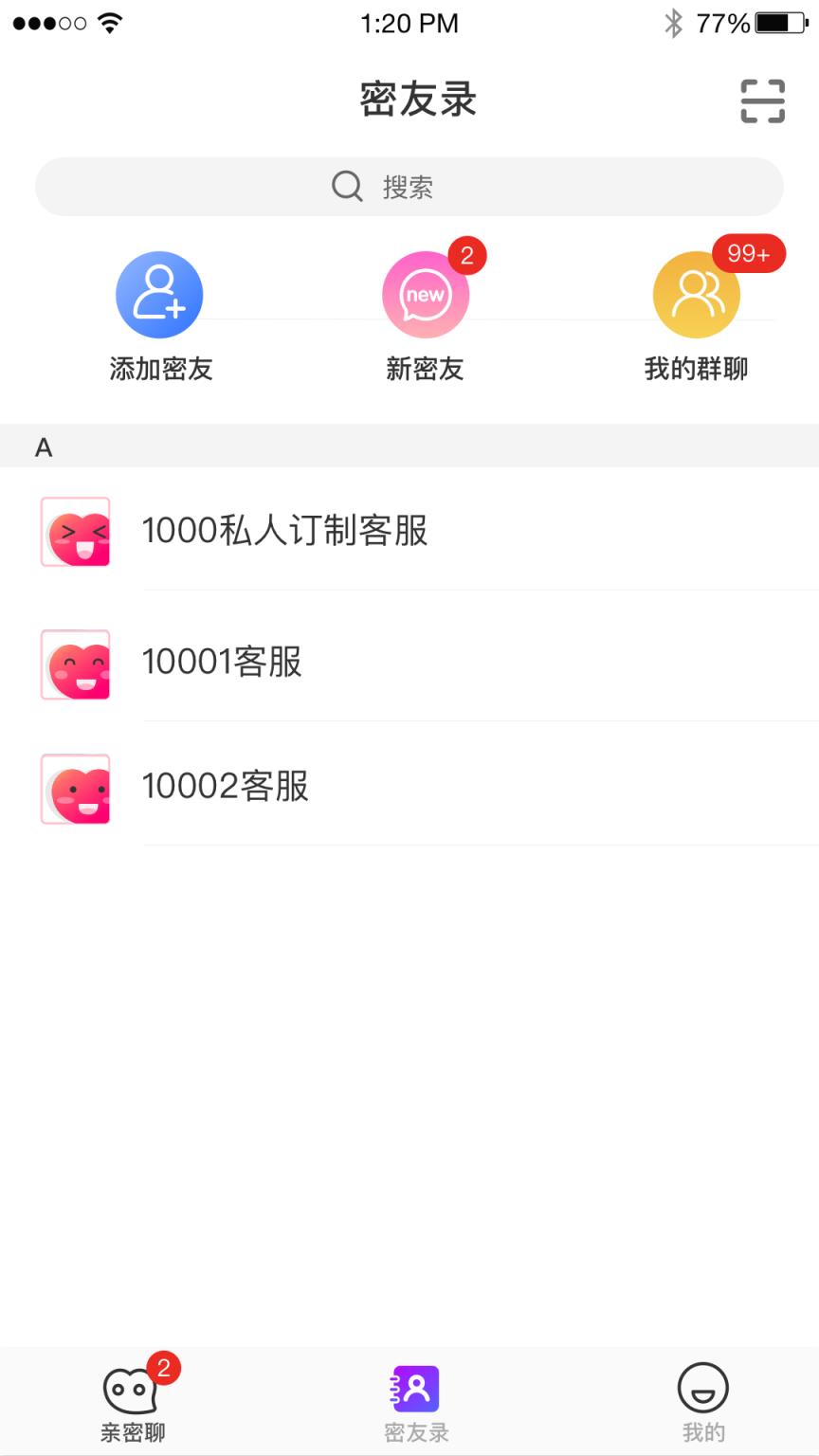Tap the magnifier icon in the search bar
The height and width of the screenshot is (1456, 819).
(345, 187)
